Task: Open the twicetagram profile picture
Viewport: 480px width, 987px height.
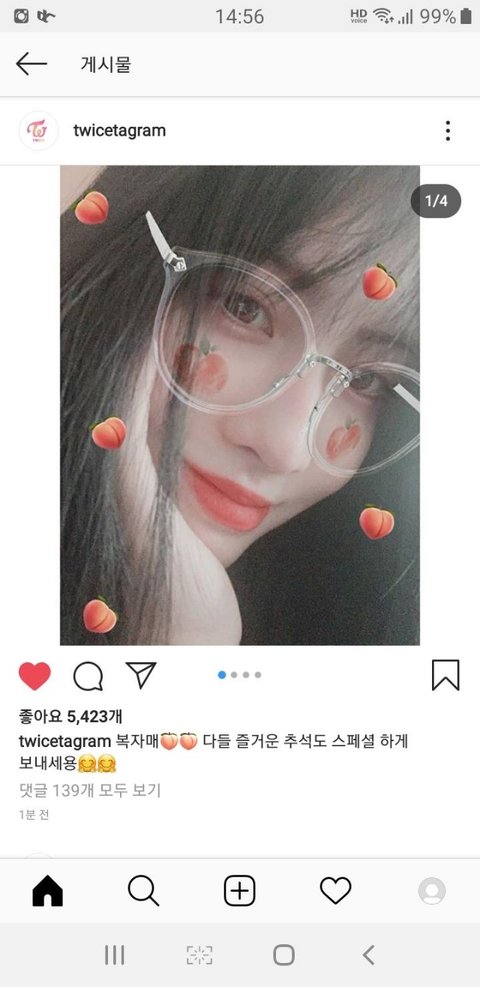Action: [38, 131]
